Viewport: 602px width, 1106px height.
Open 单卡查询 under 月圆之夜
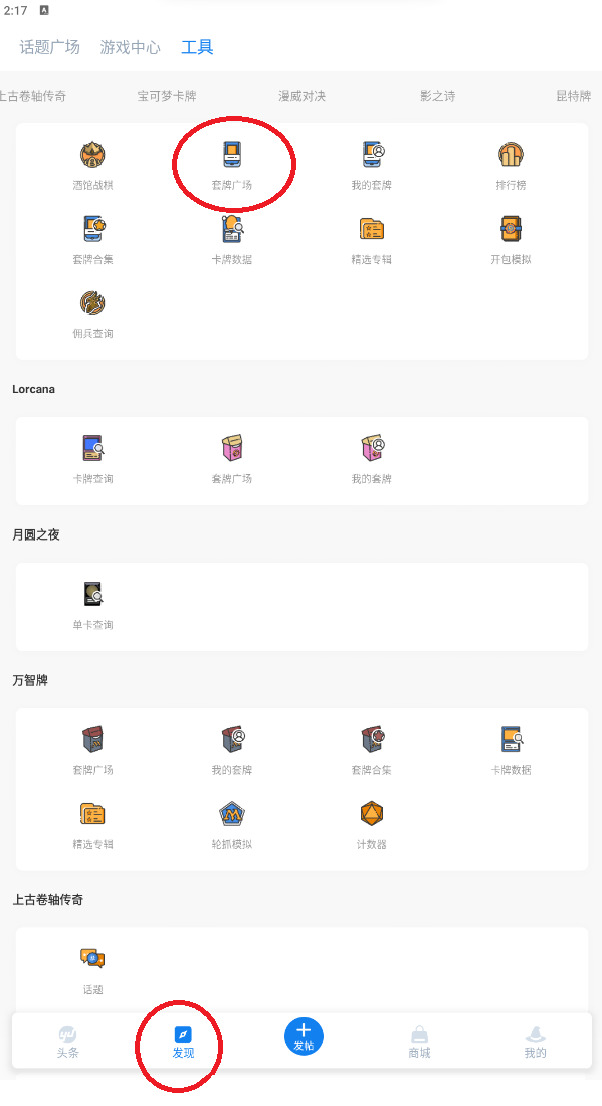[x=92, y=605]
